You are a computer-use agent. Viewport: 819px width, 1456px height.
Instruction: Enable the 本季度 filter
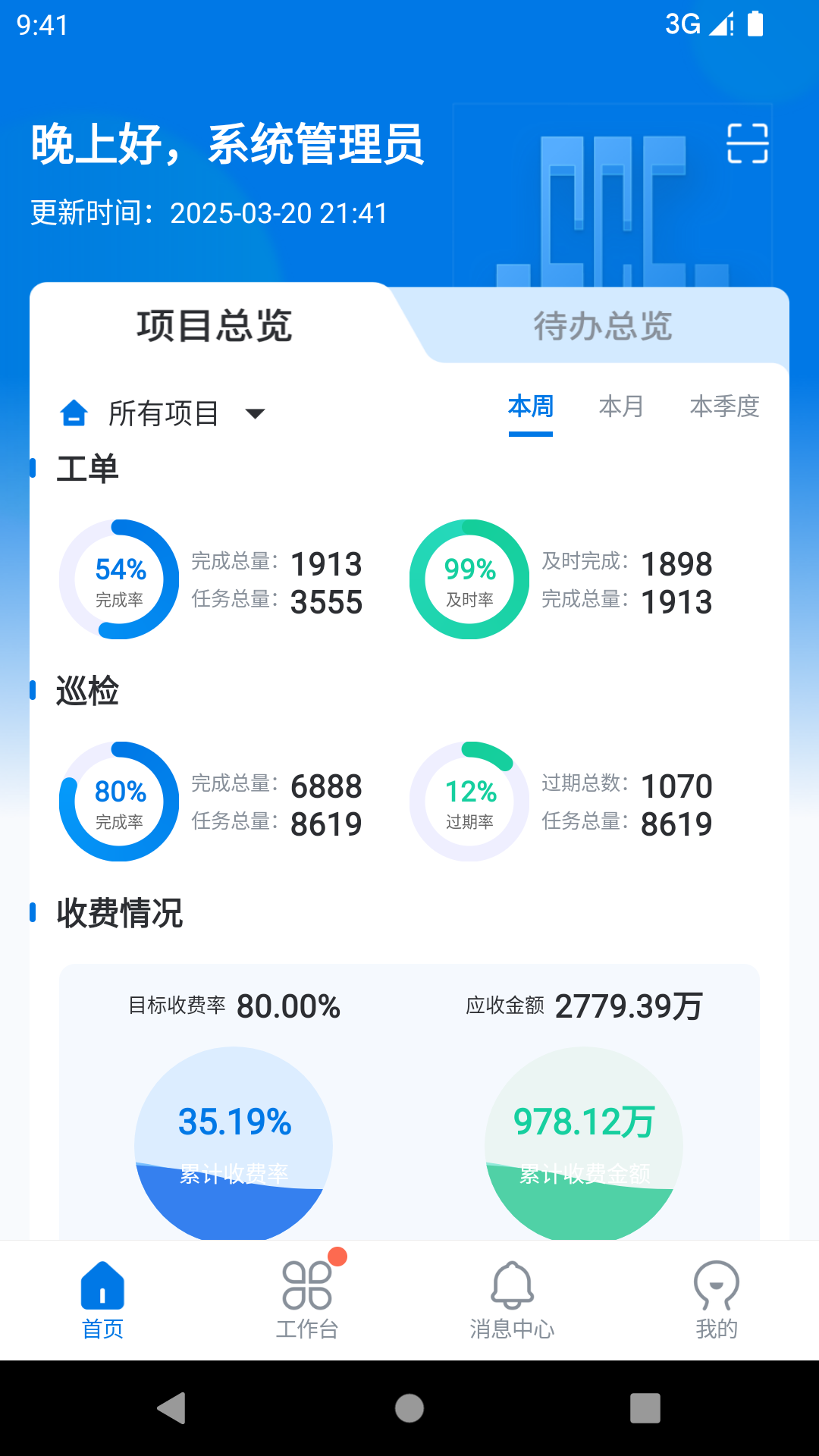725,407
